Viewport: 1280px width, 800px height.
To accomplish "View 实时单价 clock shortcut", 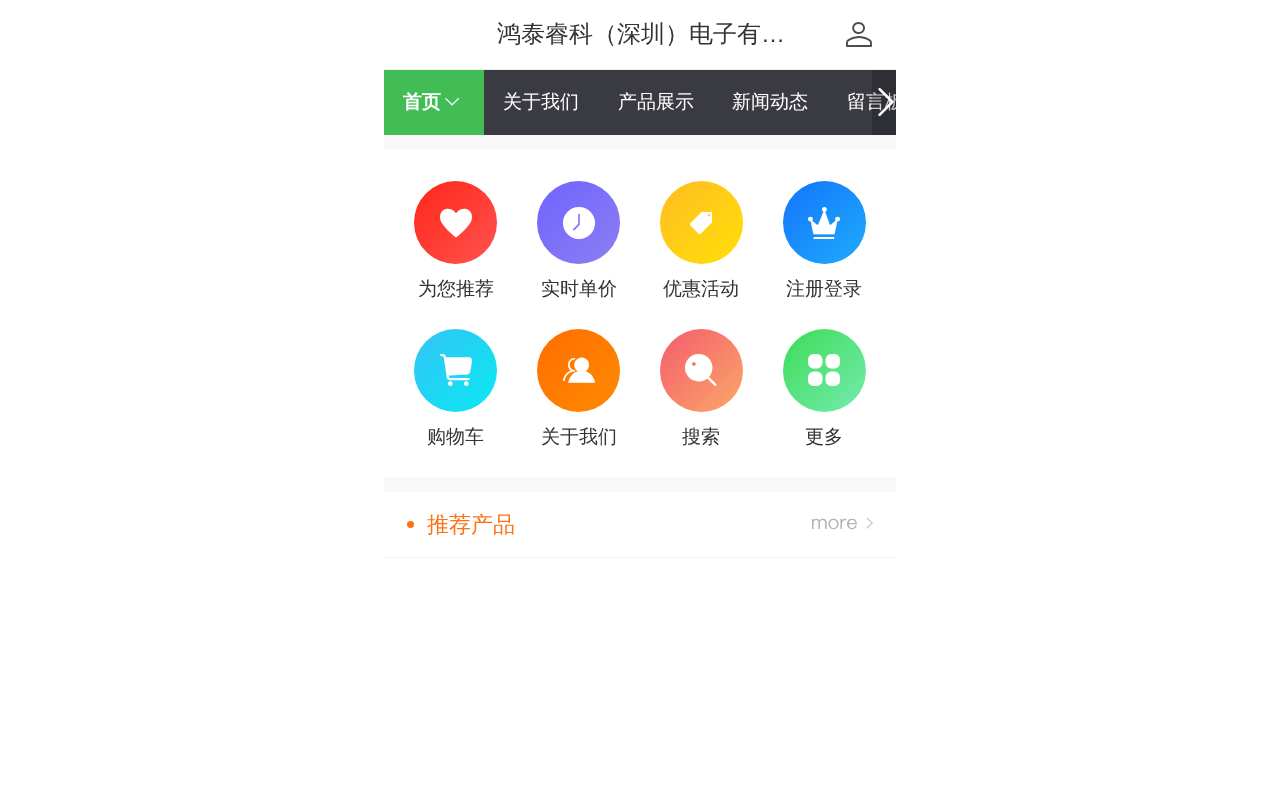I will (x=579, y=241).
